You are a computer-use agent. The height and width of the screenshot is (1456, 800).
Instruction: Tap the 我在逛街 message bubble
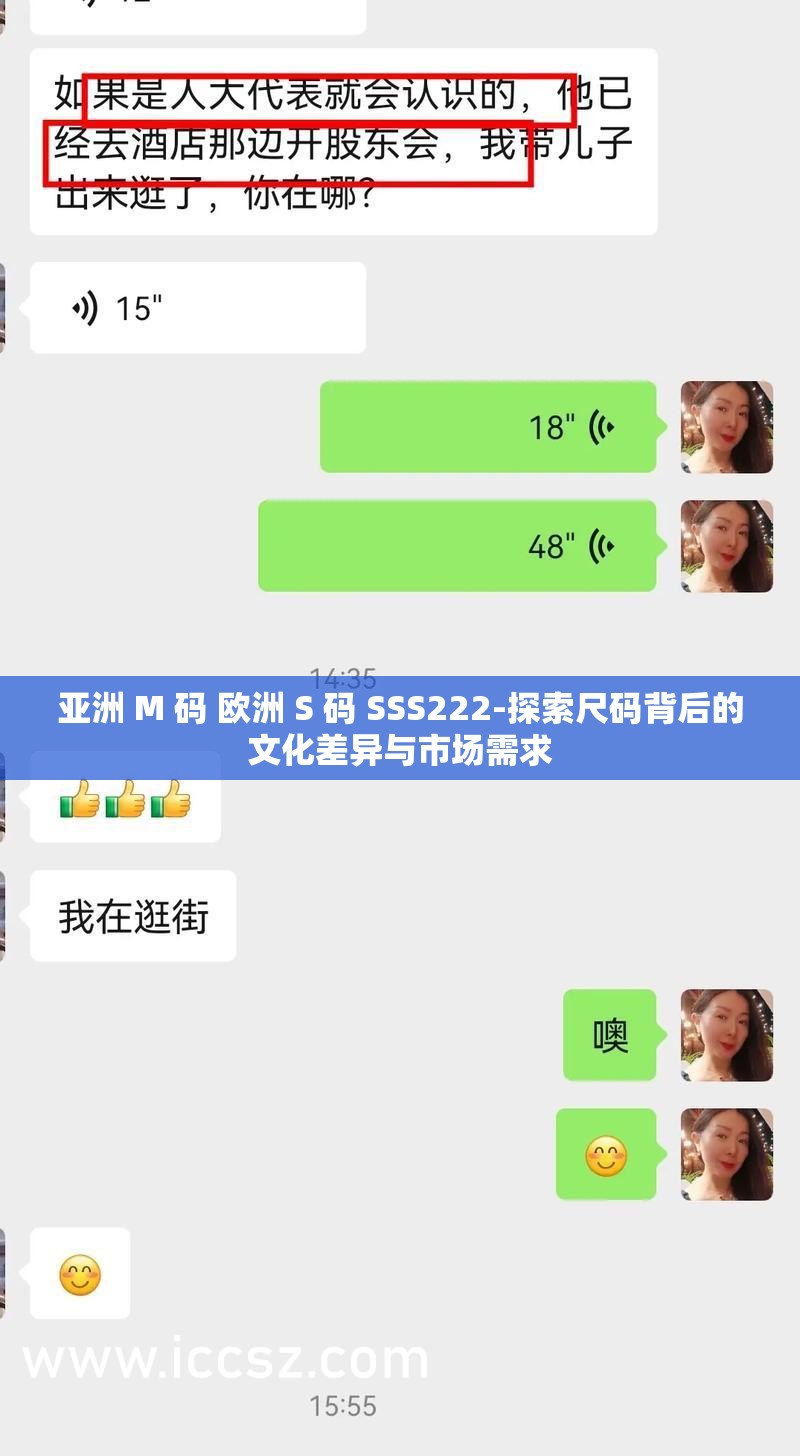point(132,915)
